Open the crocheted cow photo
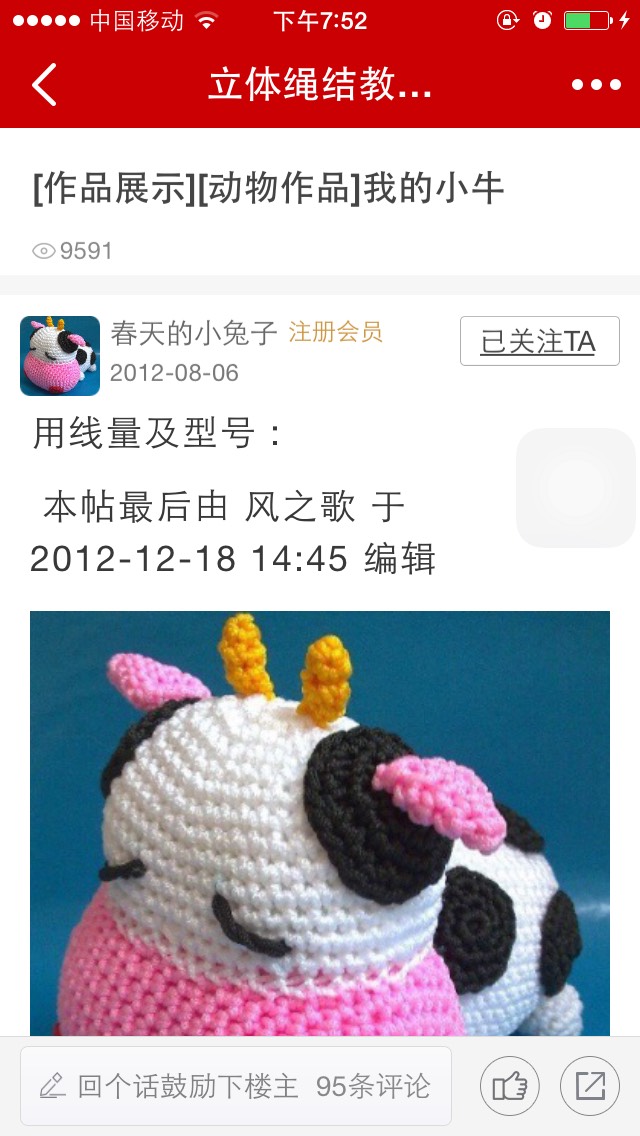The height and width of the screenshot is (1136, 640). pos(320,822)
